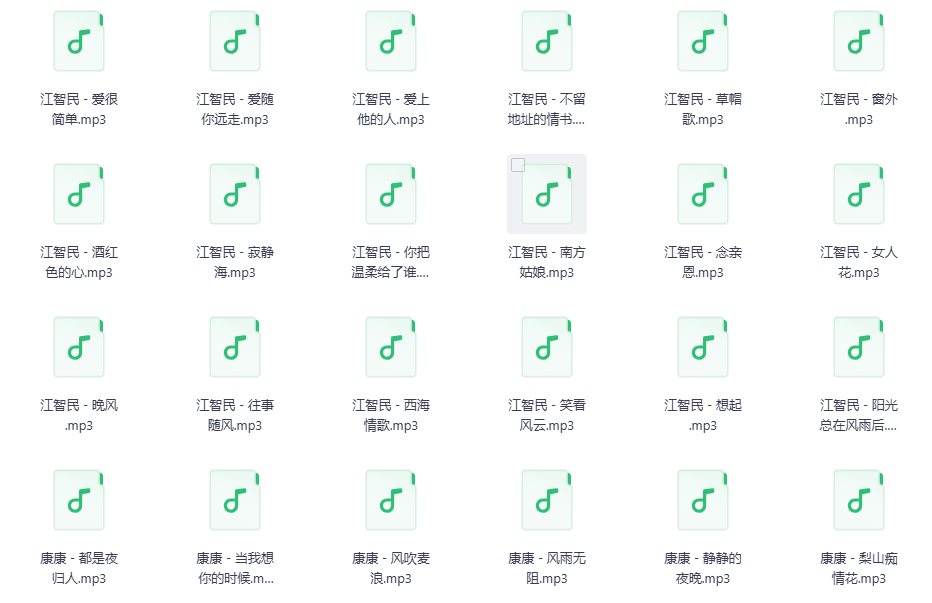Viewport: 932px width, 603px height.
Task: Open 江智民 - 酒红色的心.mp3
Action: pos(79,195)
